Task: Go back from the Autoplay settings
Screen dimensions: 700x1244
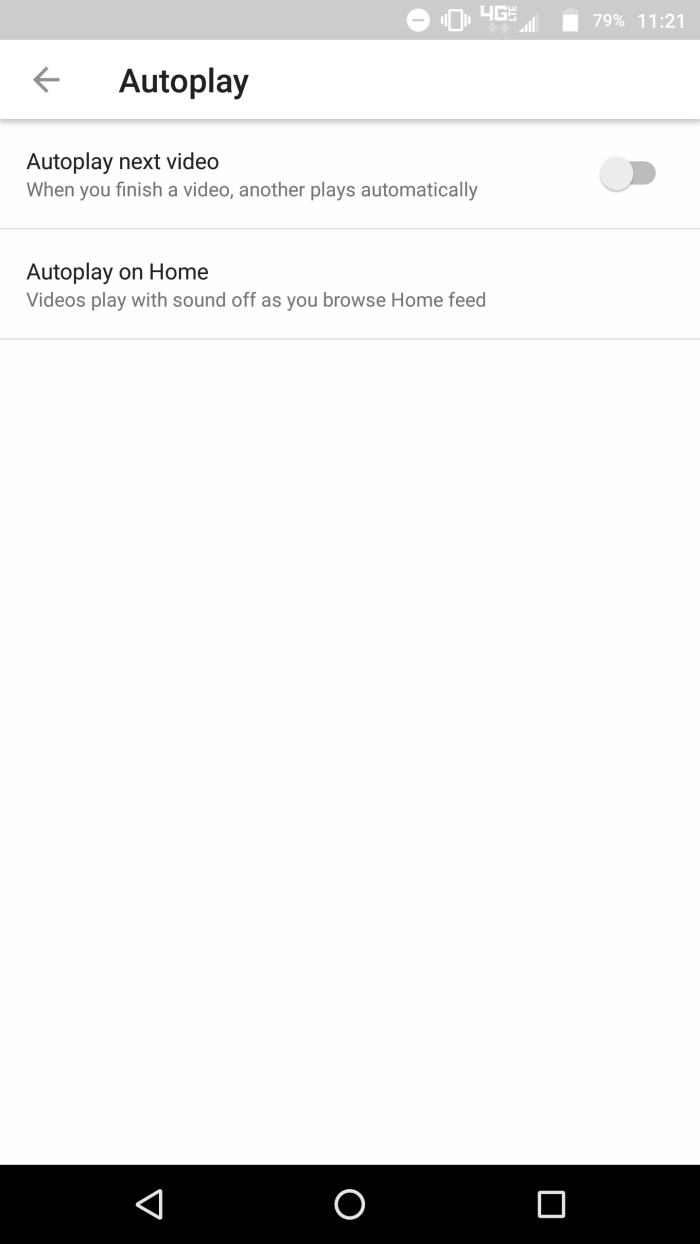Action: (46, 80)
